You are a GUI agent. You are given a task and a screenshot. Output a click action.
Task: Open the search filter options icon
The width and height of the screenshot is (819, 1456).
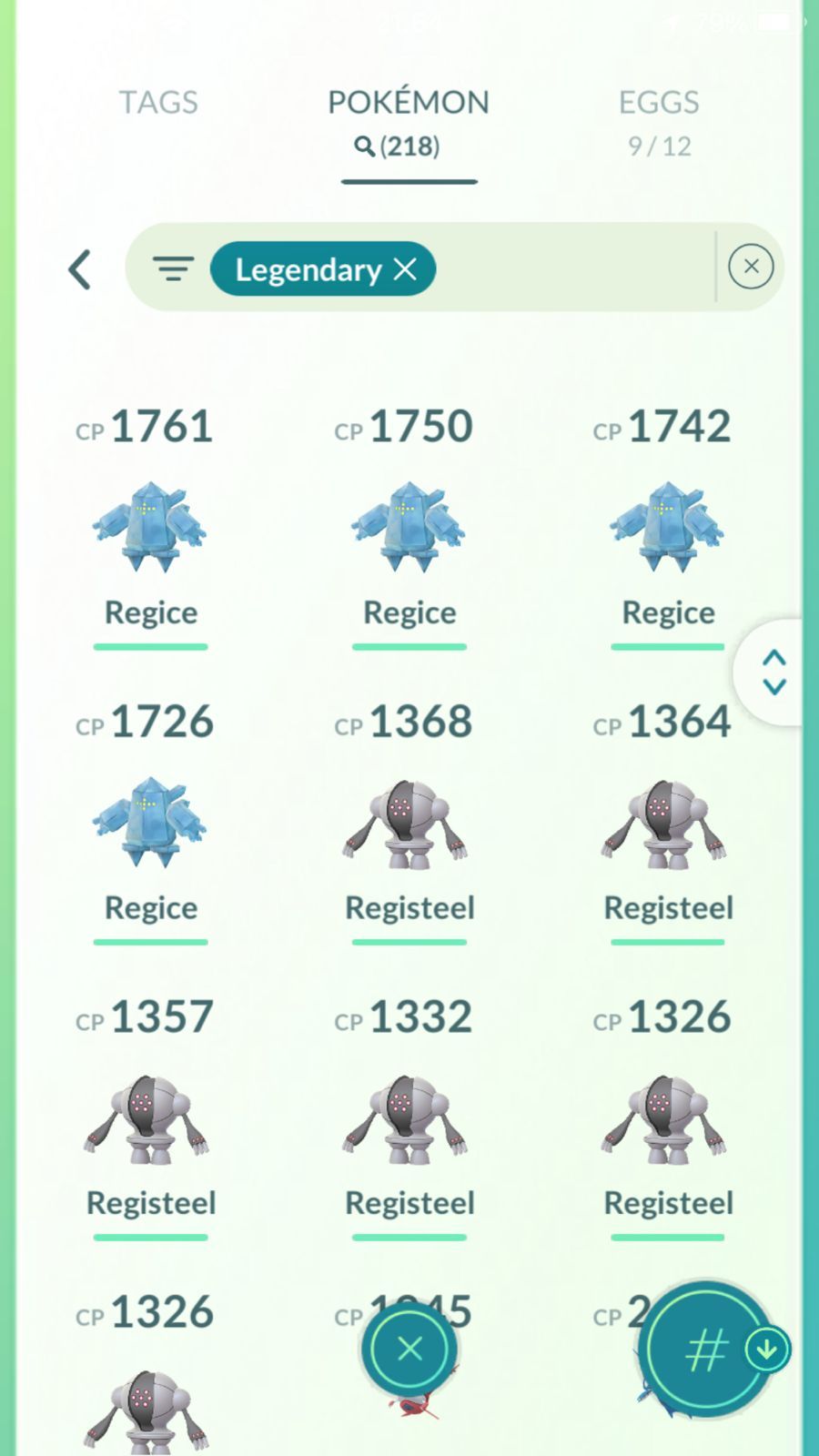pyautogui.click(x=173, y=268)
